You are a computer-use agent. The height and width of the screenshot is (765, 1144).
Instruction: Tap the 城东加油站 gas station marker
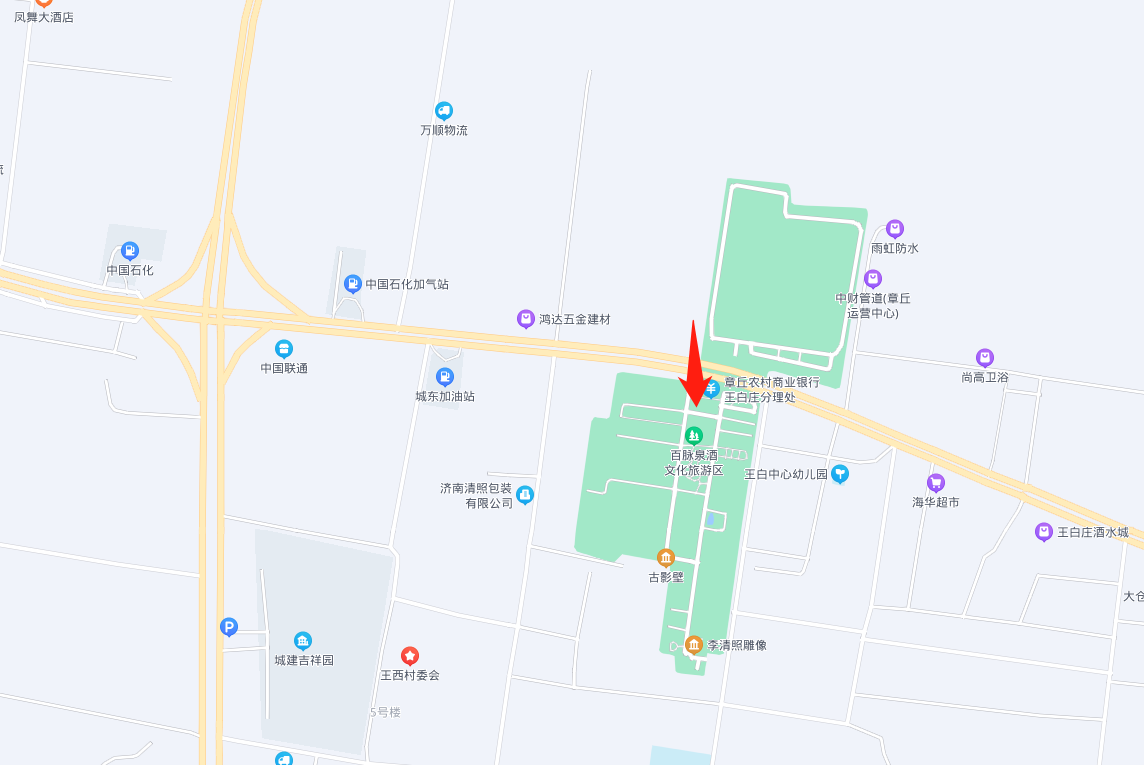pyautogui.click(x=445, y=377)
